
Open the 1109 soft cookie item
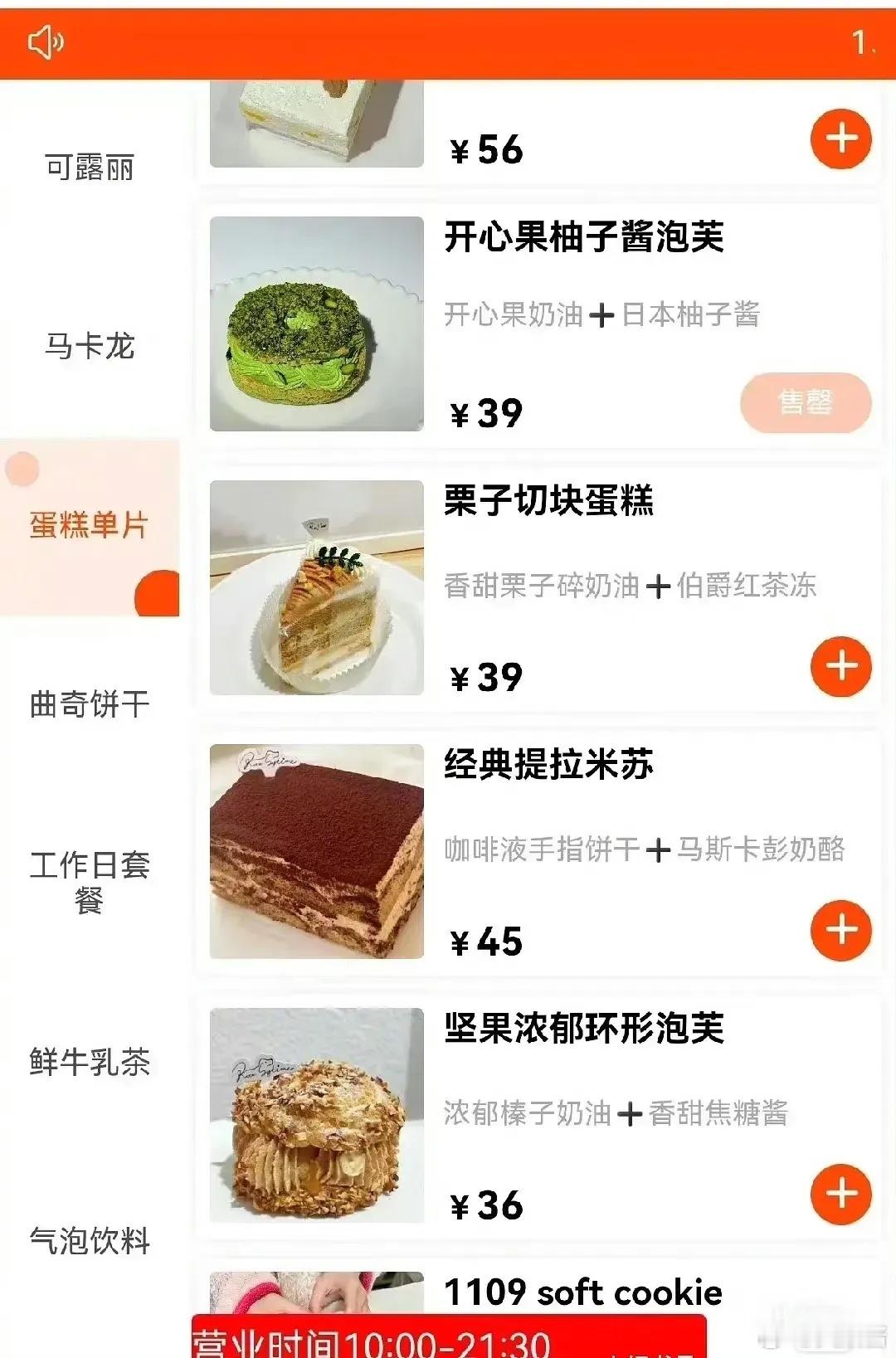(582, 1292)
